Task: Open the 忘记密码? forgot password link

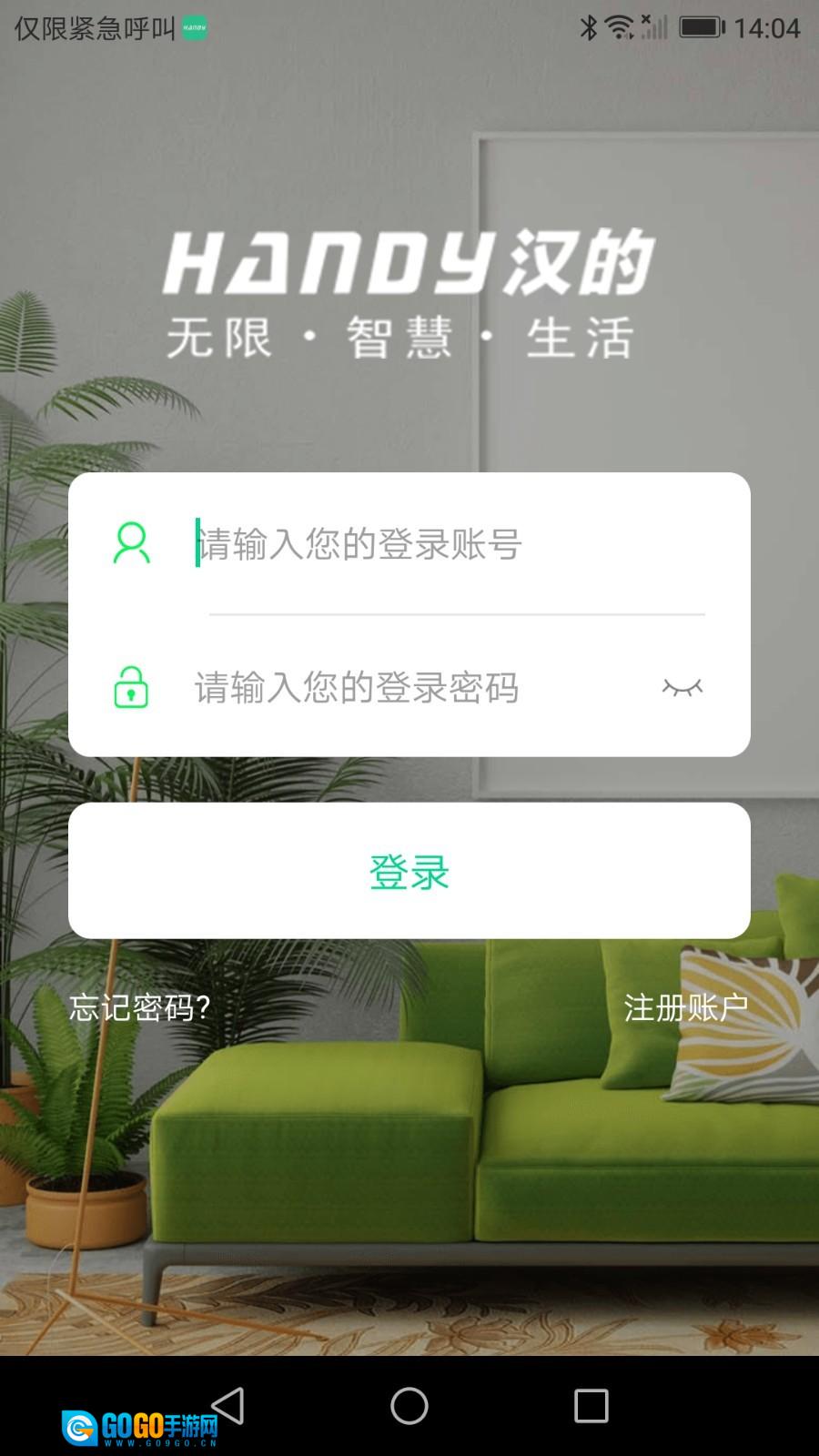Action: (139, 1007)
